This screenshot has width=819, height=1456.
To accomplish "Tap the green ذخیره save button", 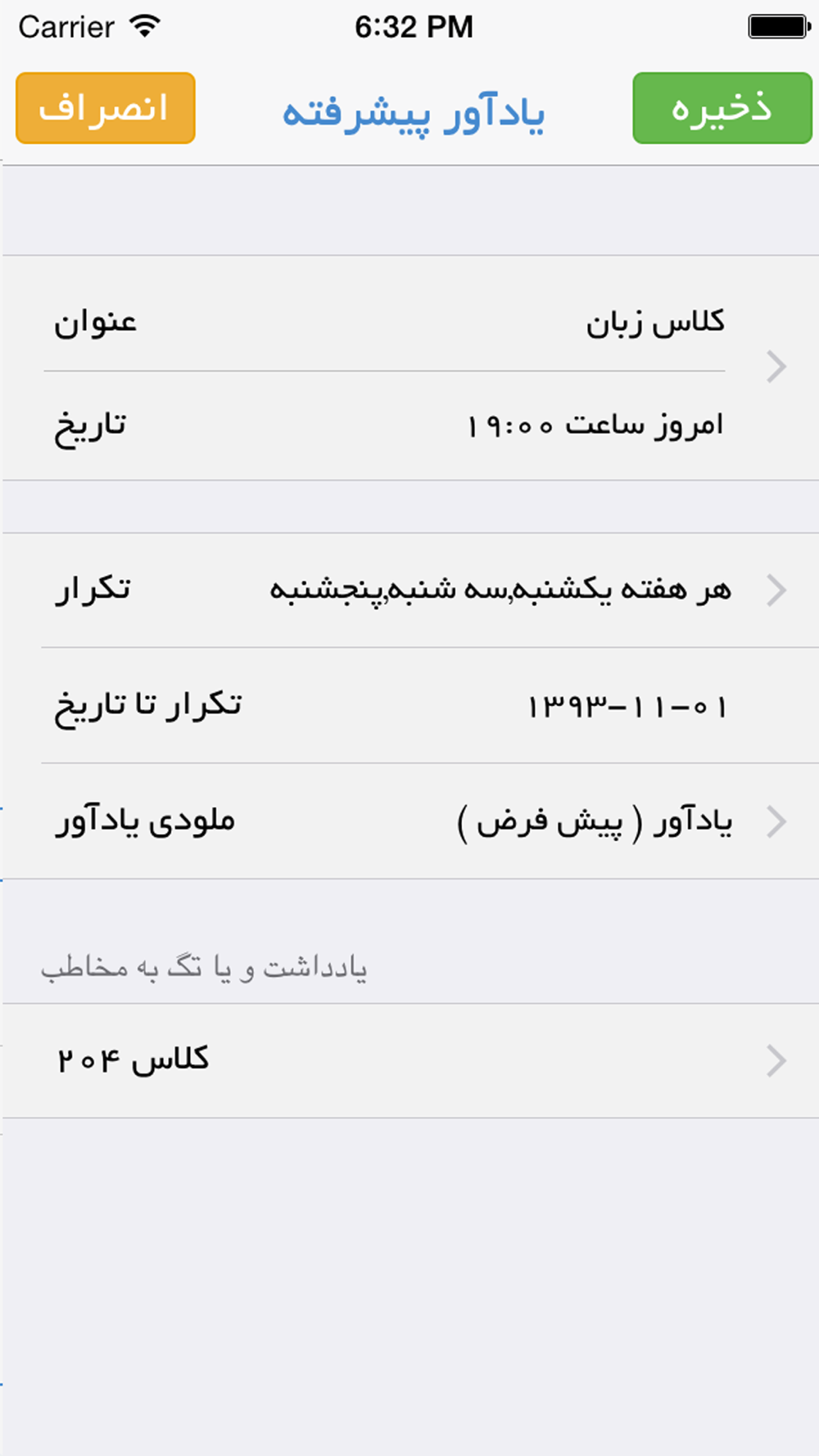I will click(722, 108).
